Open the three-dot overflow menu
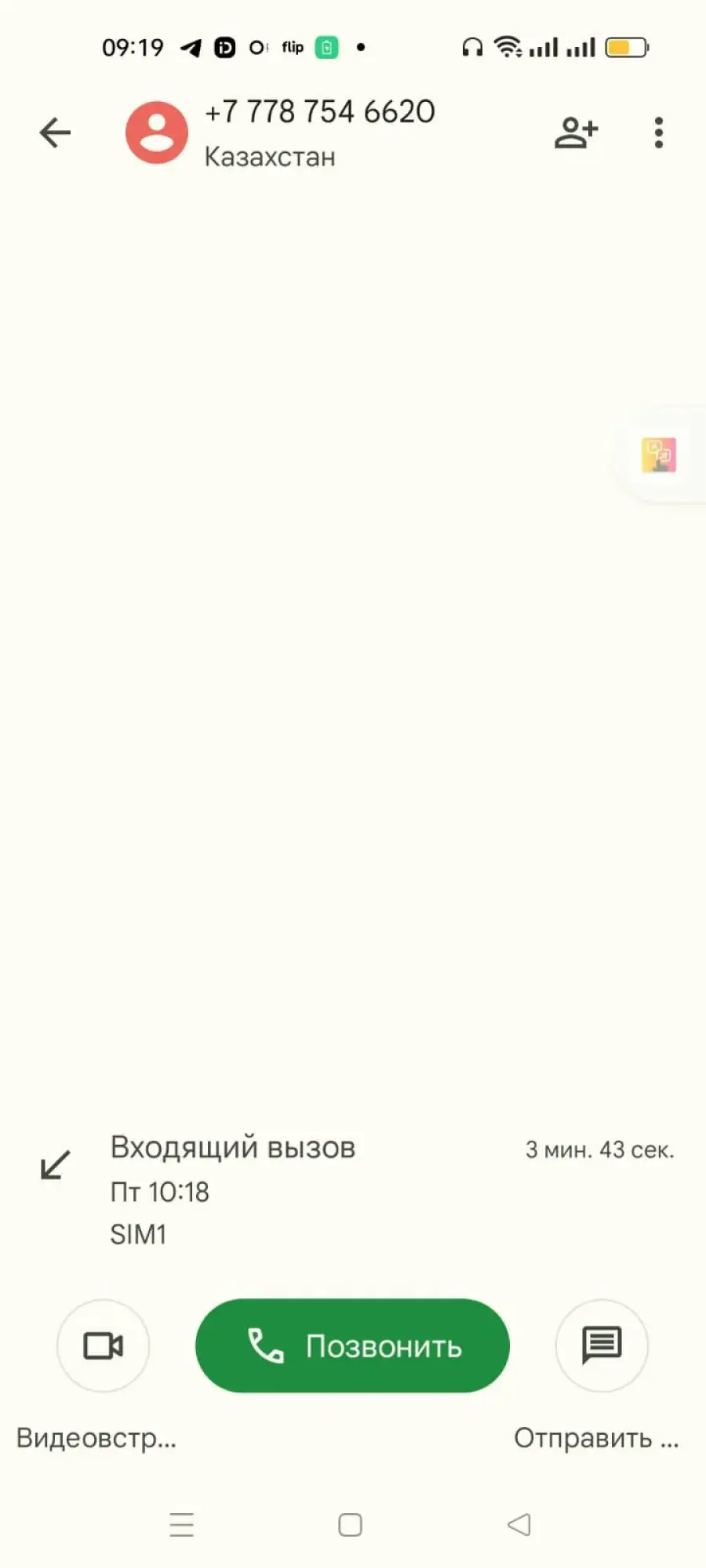 pyautogui.click(x=659, y=132)
